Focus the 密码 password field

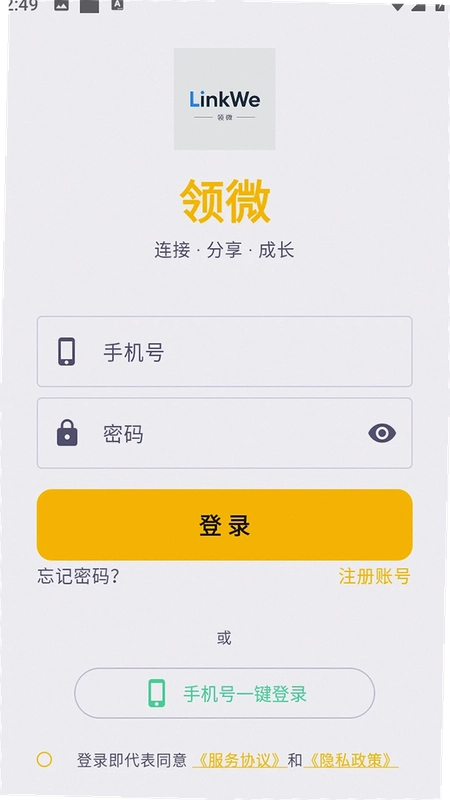(x=224, y=433)
